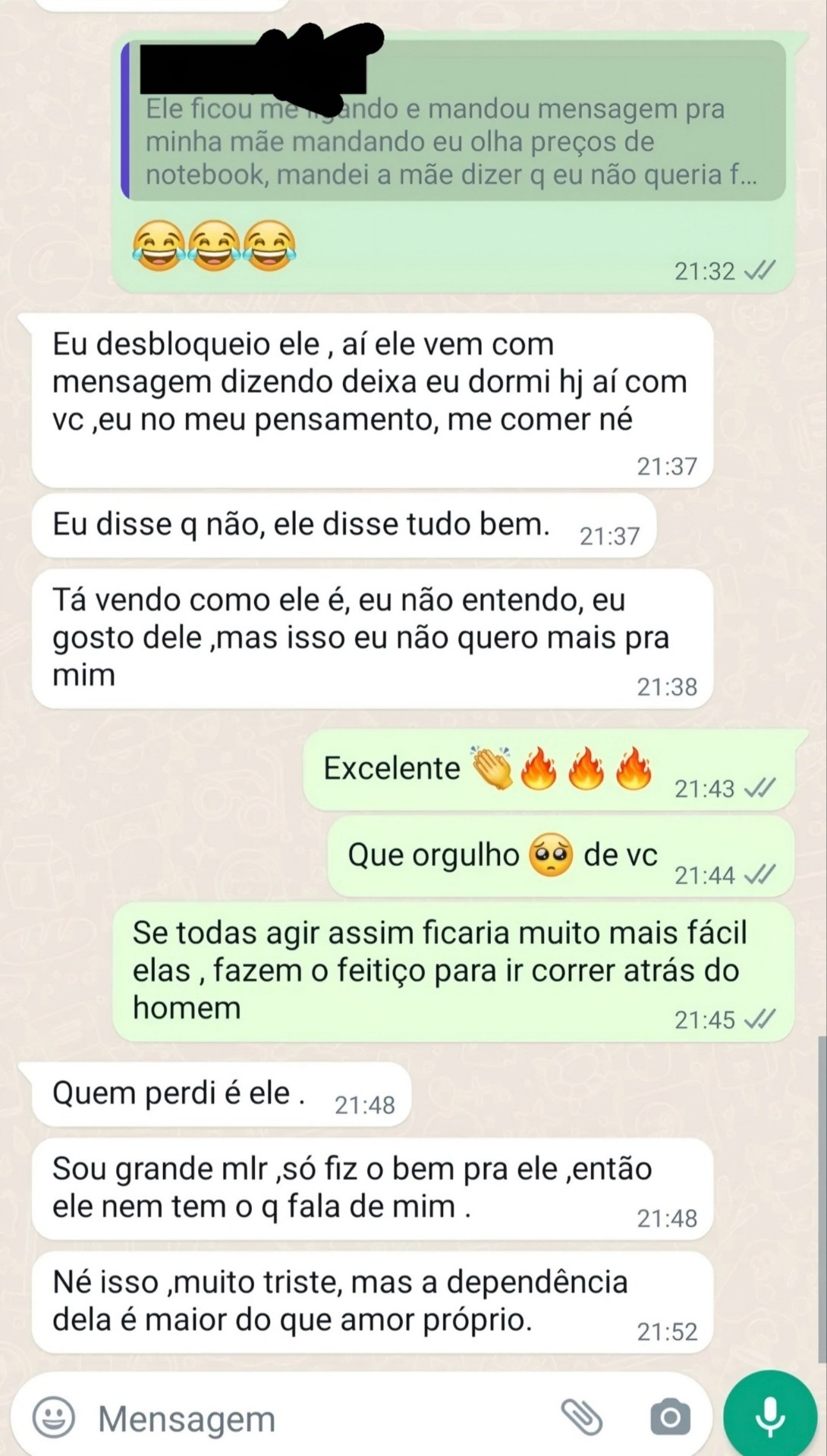Click the first 😂 laughing emoji at the top
This screenshot has width=827, height=1456.
click(x=159, y=246)
